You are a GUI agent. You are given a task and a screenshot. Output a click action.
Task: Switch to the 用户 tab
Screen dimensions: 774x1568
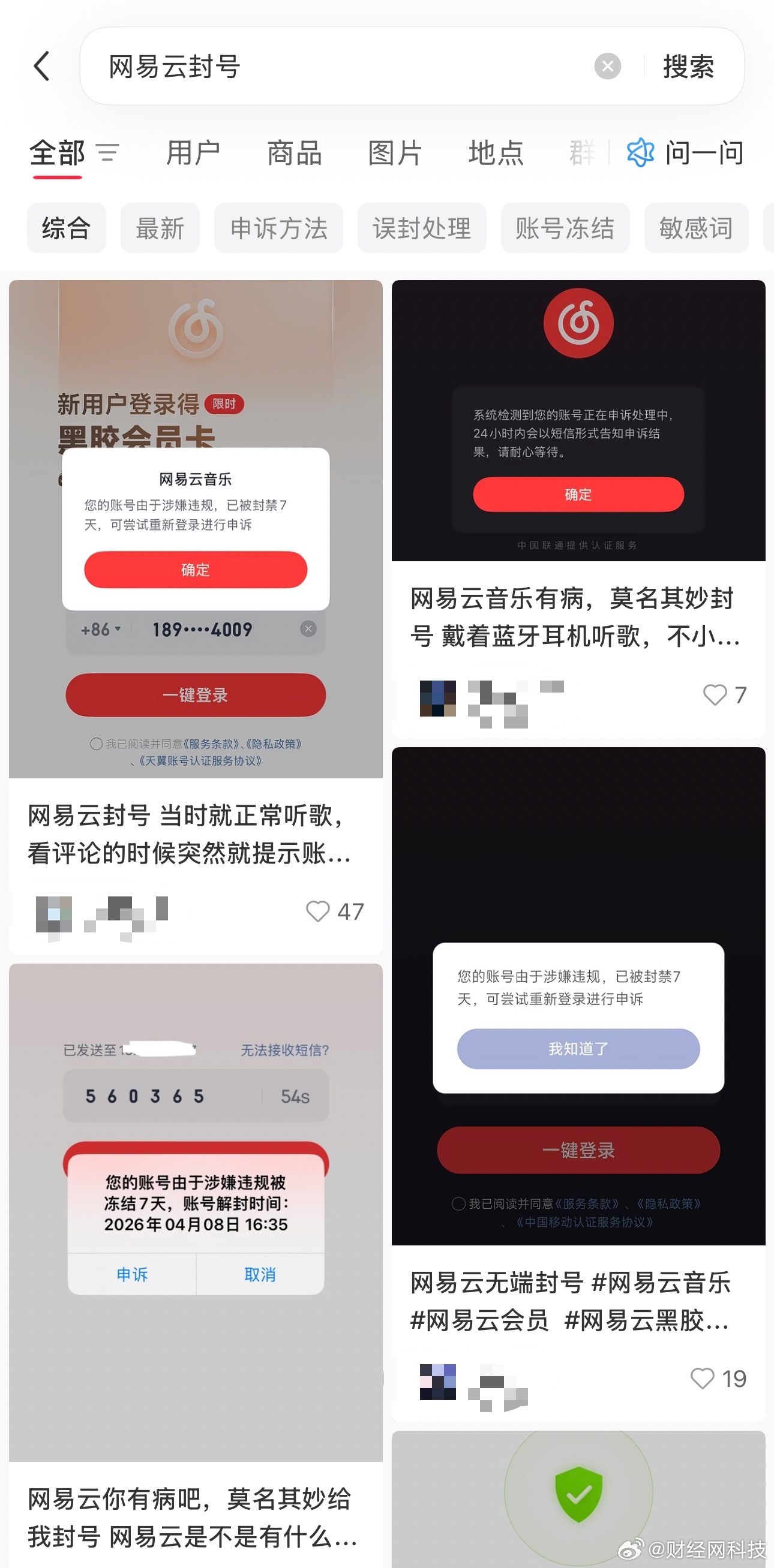(x=193, y=152)
